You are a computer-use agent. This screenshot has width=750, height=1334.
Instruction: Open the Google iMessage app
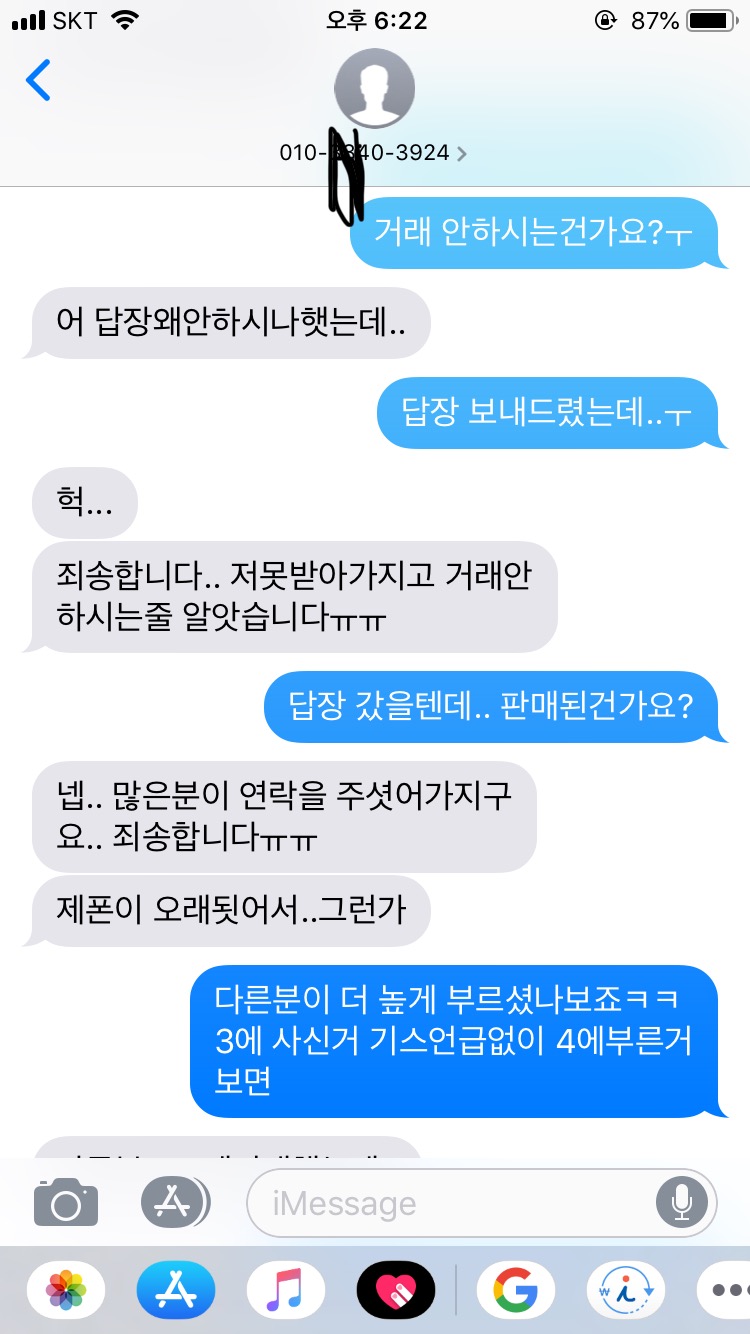point(516,1291)
